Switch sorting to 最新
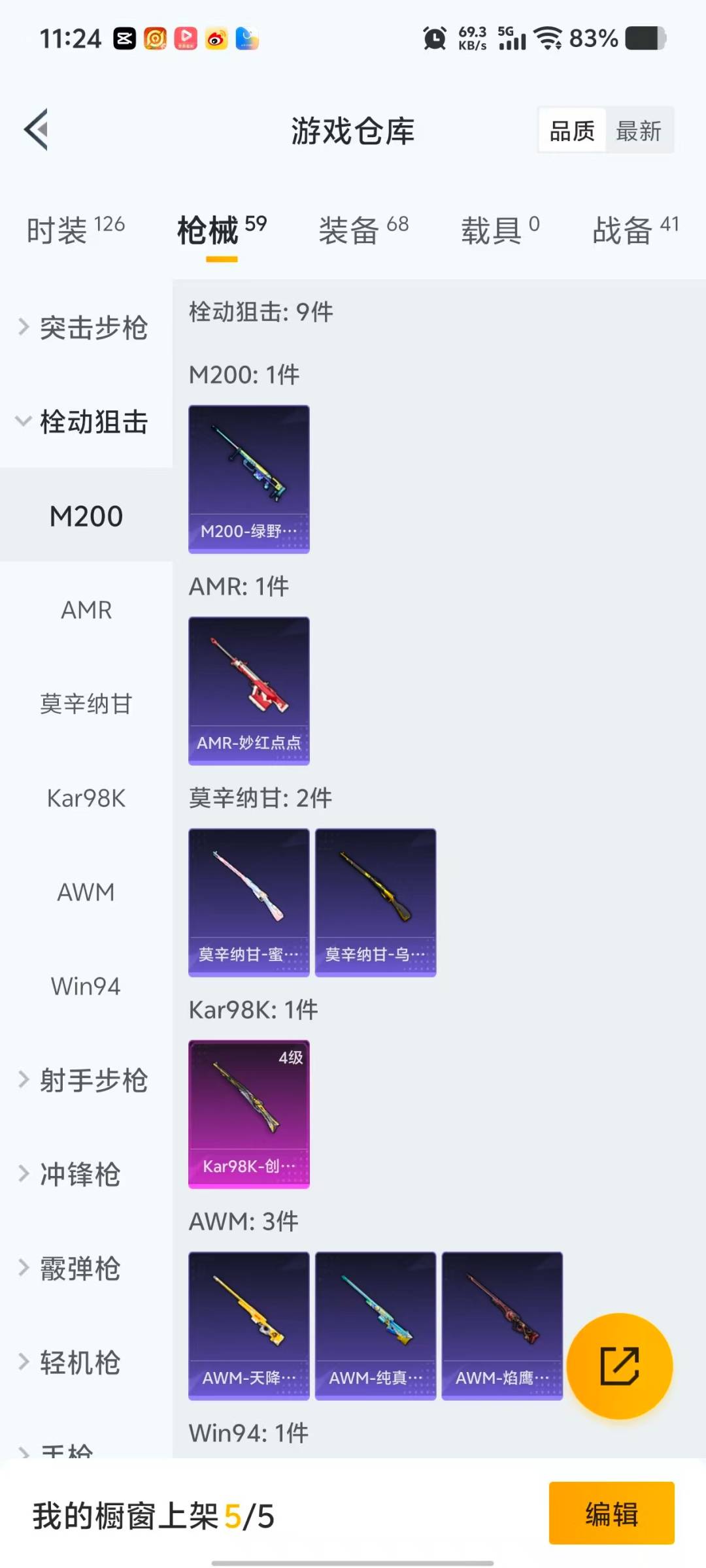The height and width of the screenshot is (1568, 706). coord(639,130)
